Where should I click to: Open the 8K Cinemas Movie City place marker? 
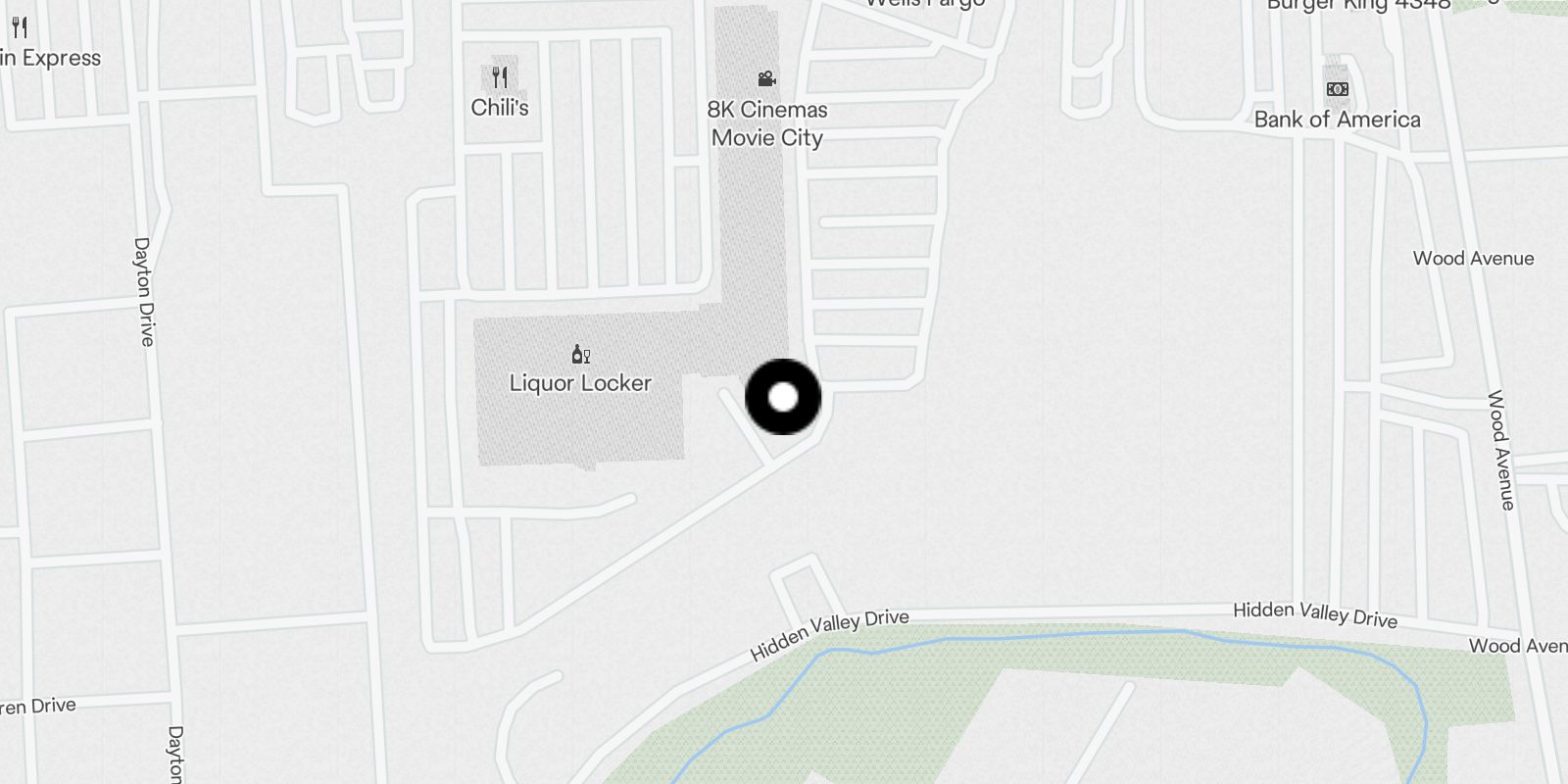[x=767, y=79]
